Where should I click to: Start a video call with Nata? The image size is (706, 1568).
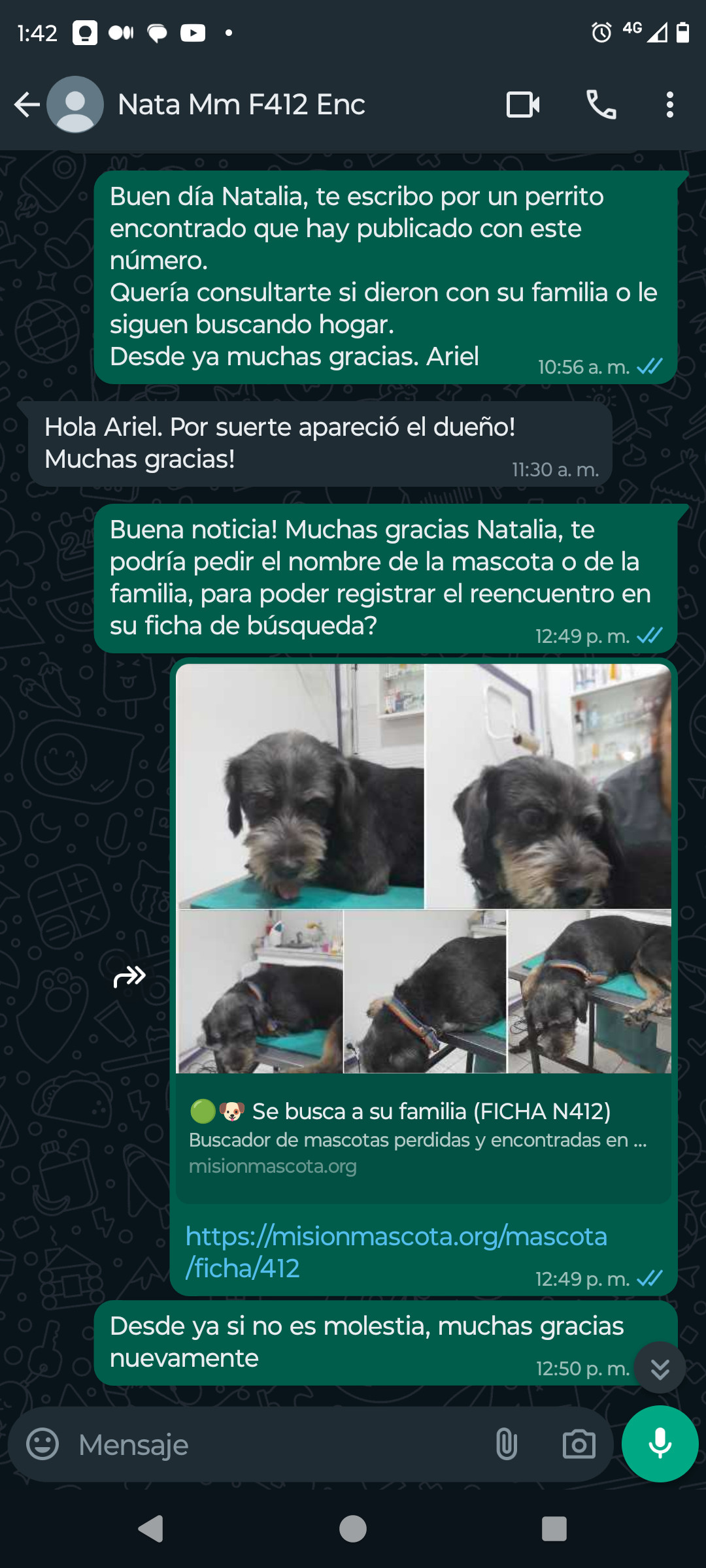(x=523, y=105)
